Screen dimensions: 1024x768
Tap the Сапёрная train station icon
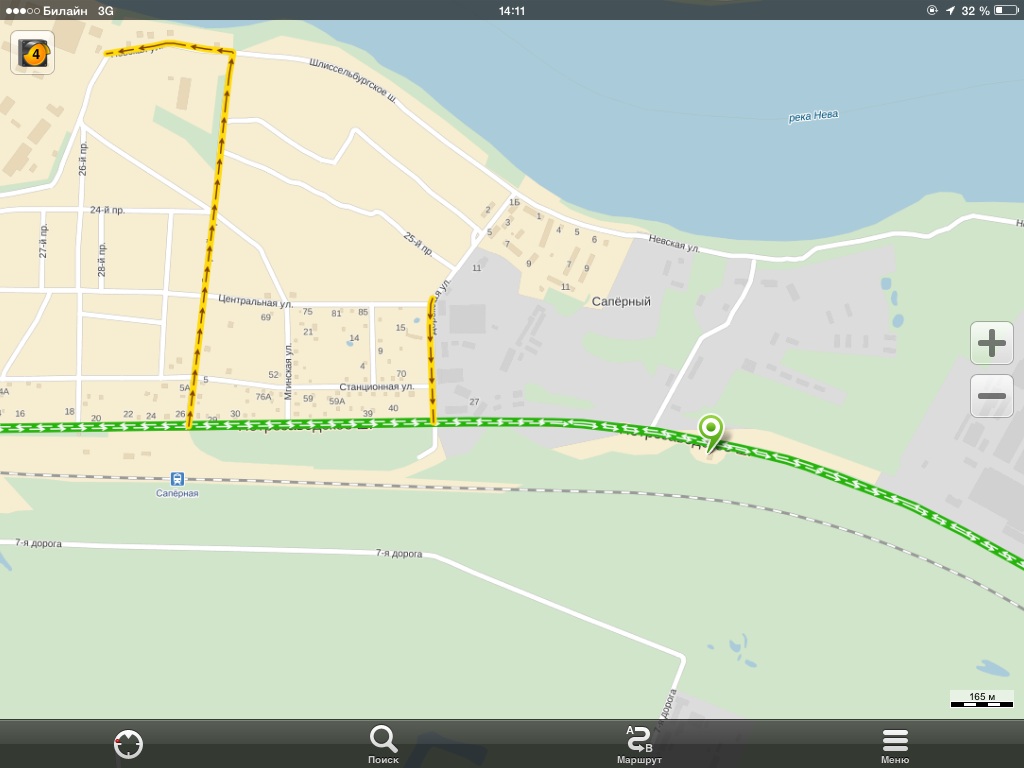pyautogui.click(x=177, y=479)
